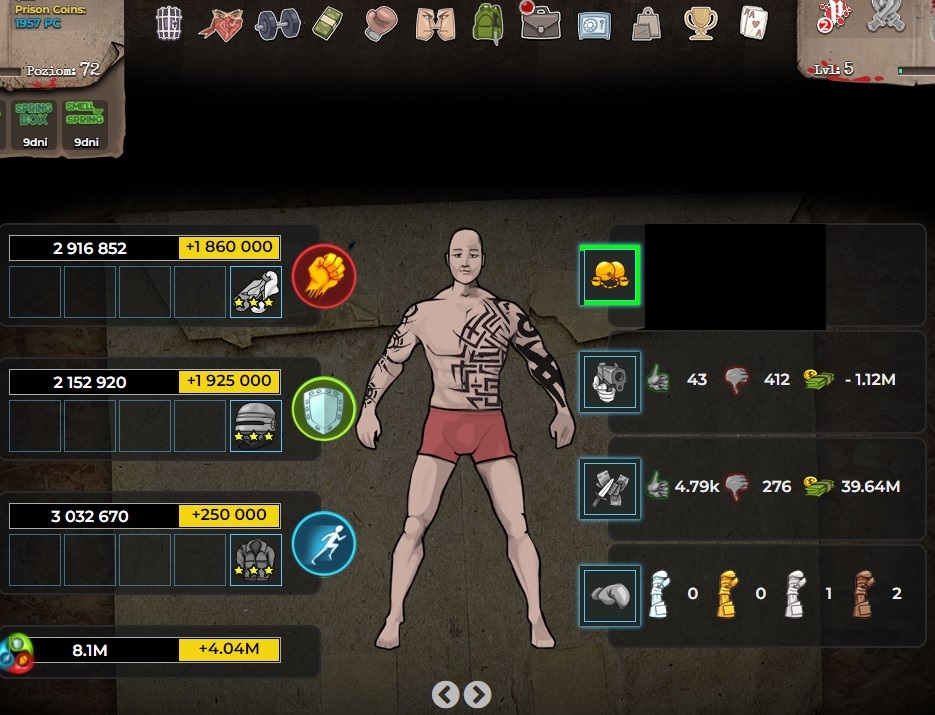This screenshot has width=935, height=715.
Task: Open the briefcase with red notification
Action: 539,20
